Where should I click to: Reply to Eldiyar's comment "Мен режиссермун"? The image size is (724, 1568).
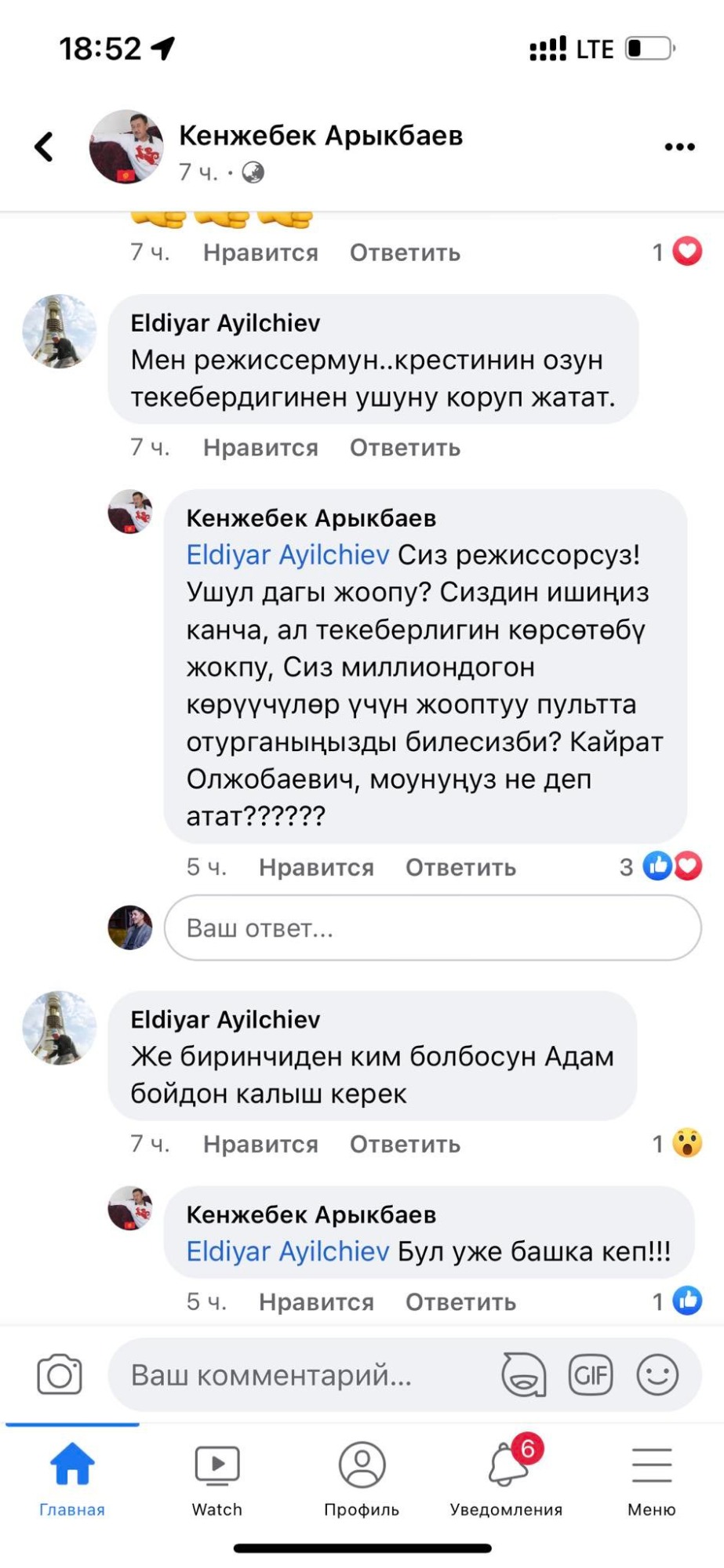pyautogui.click(x=405, y=448)
